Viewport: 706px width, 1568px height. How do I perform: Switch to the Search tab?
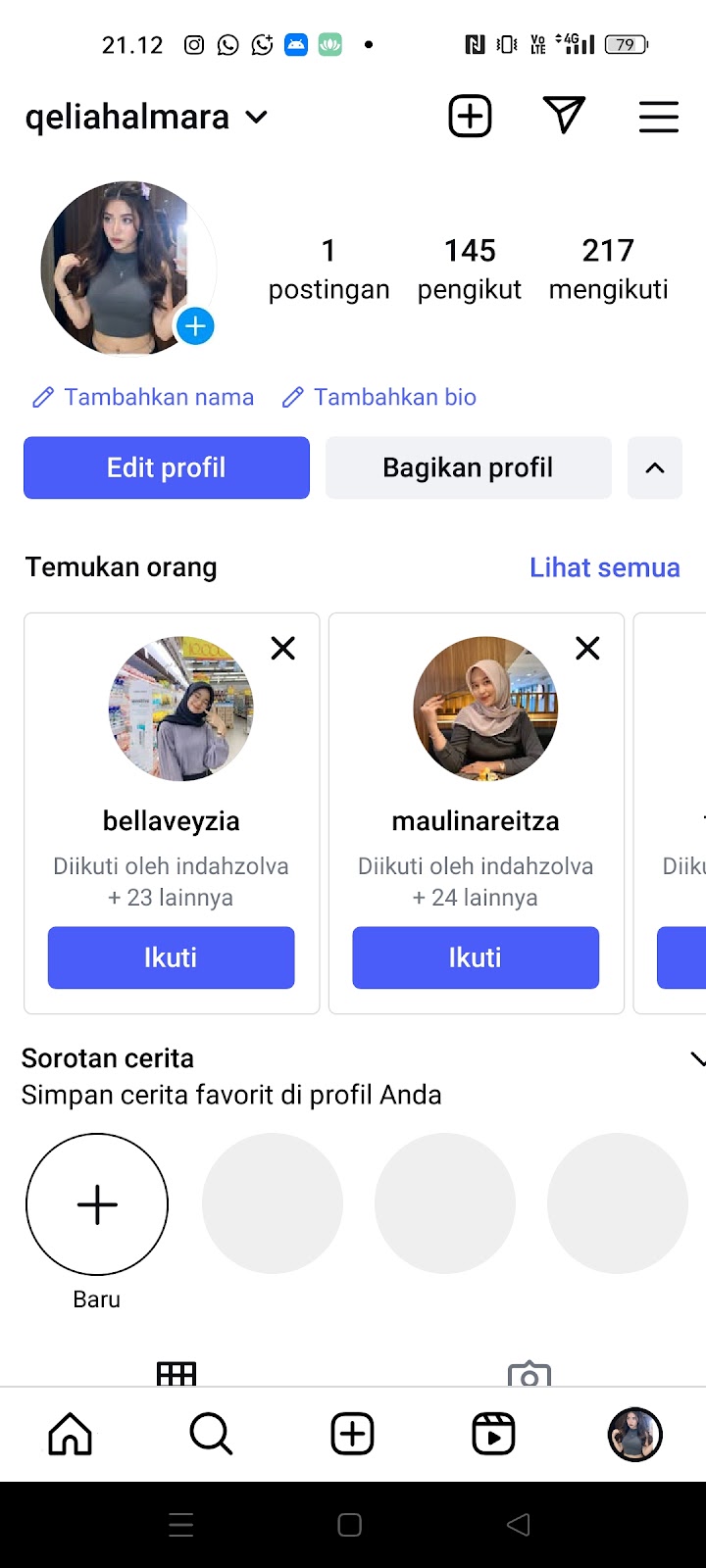coord(211,1434)
